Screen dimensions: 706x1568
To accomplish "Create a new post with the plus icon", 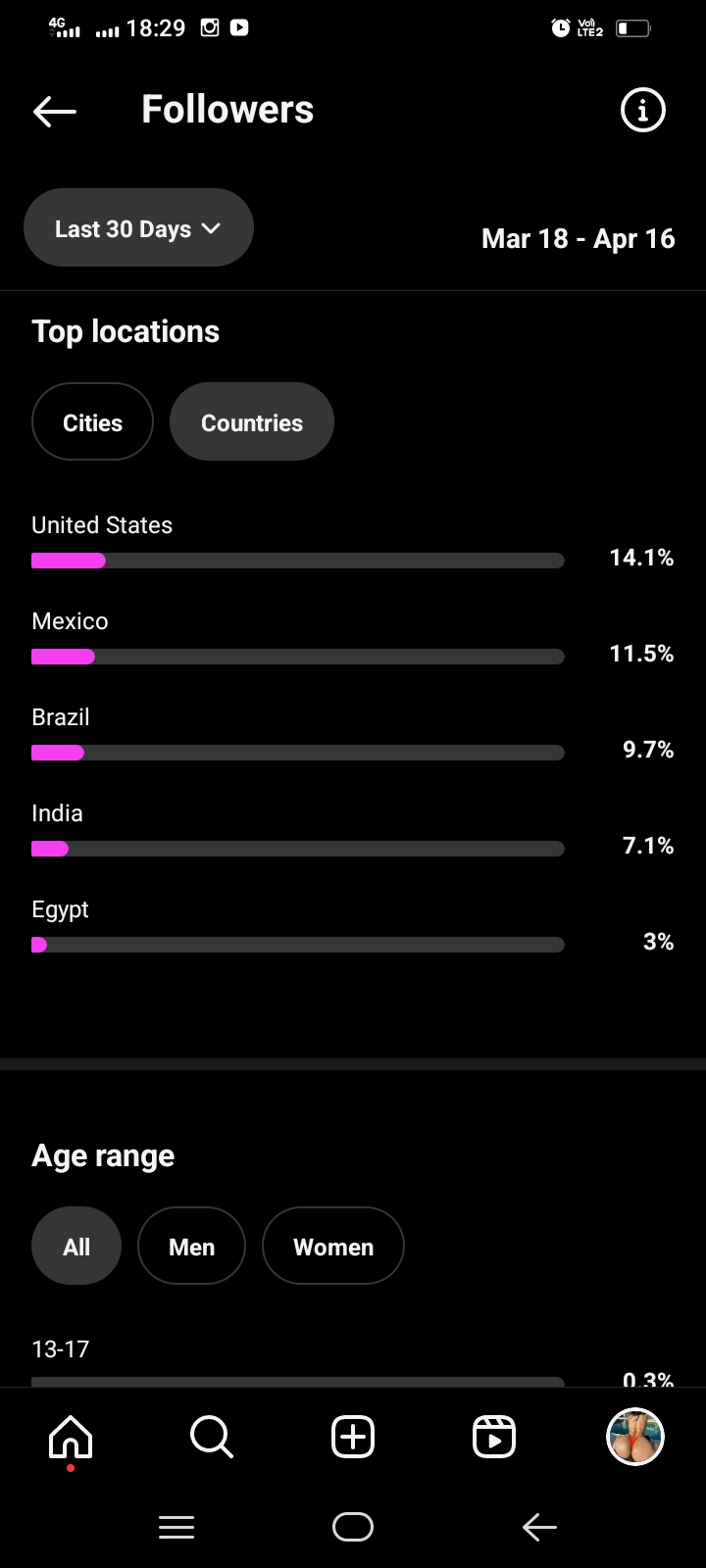I will coord(353,1438).
